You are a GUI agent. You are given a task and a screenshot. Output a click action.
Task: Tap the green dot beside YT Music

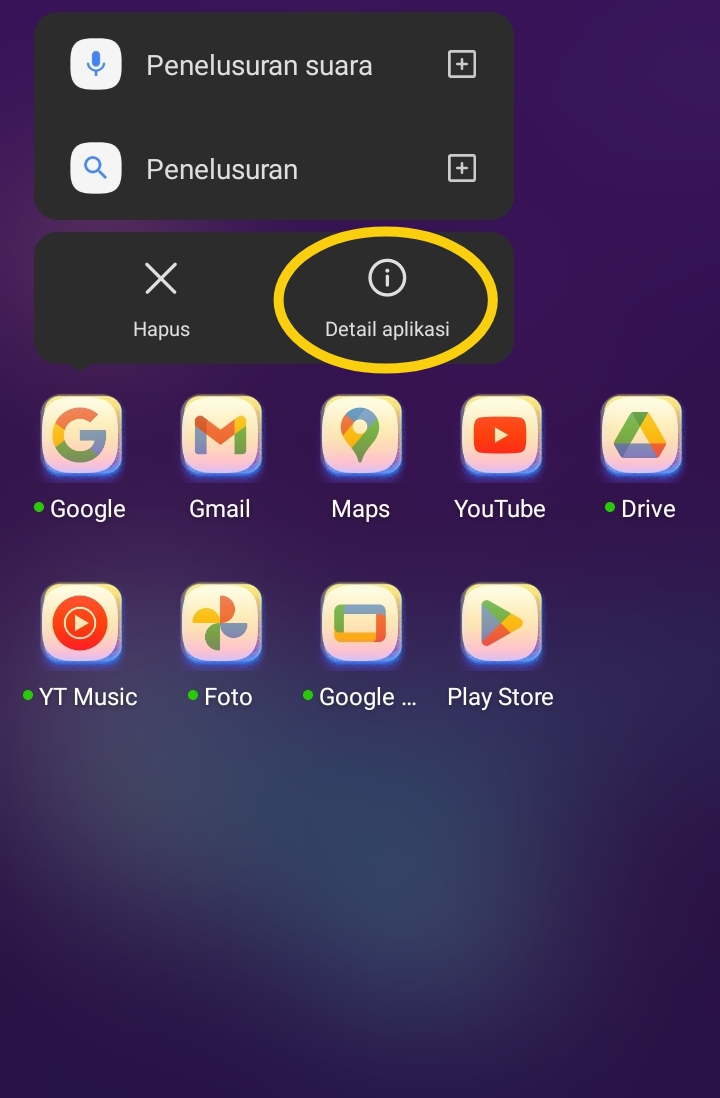point(27,697)
